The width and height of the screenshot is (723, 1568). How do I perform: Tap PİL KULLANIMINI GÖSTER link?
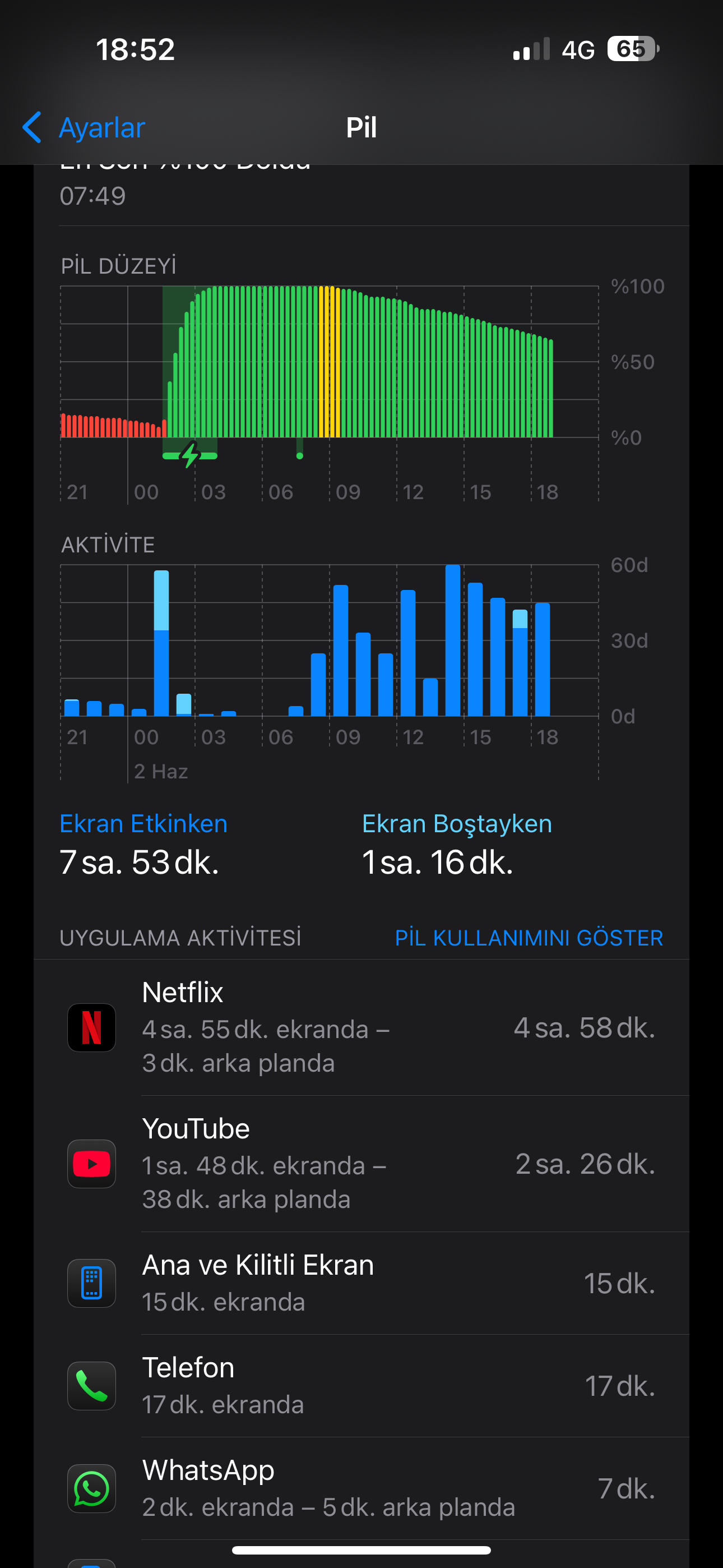(x=529, y=938)
